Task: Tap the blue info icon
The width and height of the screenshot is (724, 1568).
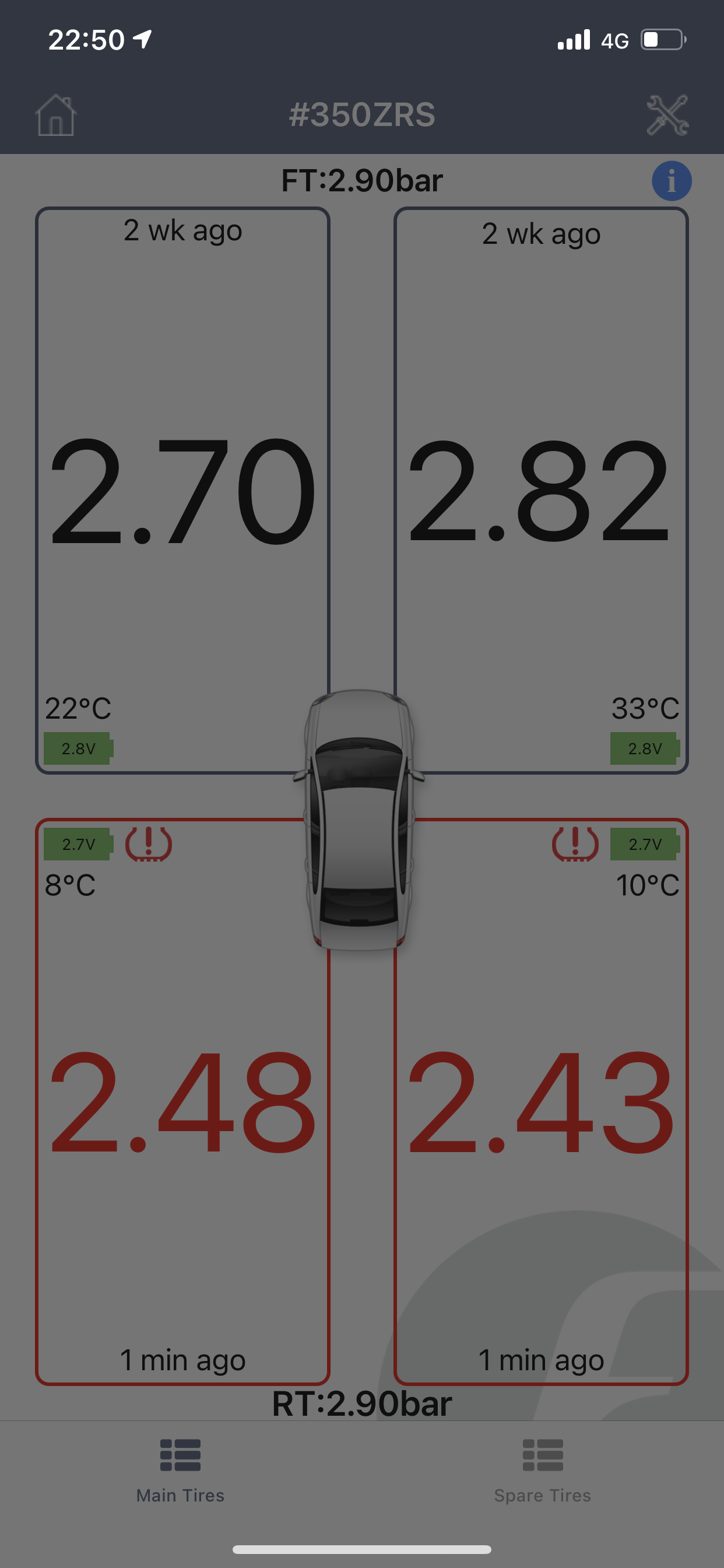Action: [x=672, y=181]
